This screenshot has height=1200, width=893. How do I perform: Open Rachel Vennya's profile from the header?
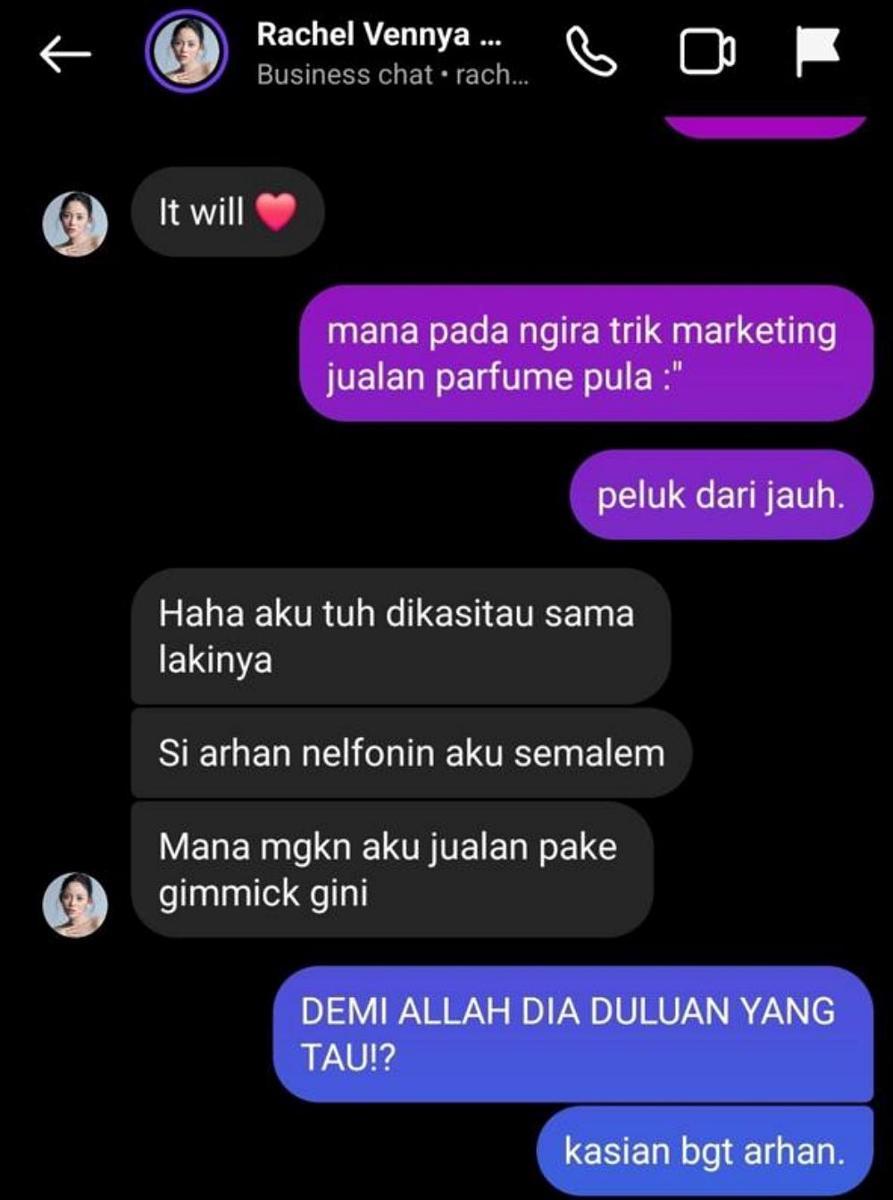tap(380, 55)
